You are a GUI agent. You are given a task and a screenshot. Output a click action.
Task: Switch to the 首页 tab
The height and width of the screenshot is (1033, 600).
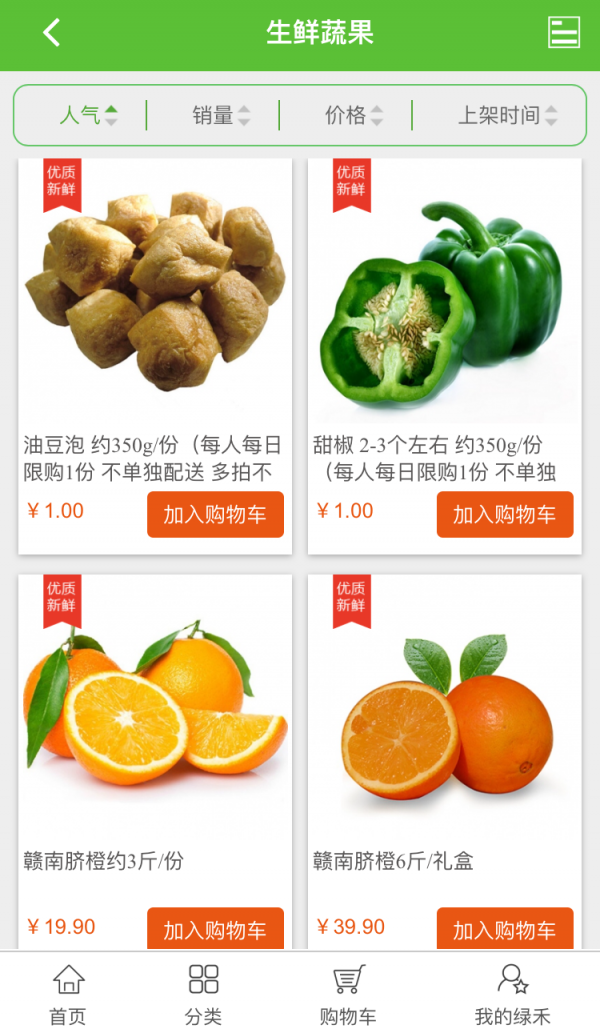coord(68,995)
